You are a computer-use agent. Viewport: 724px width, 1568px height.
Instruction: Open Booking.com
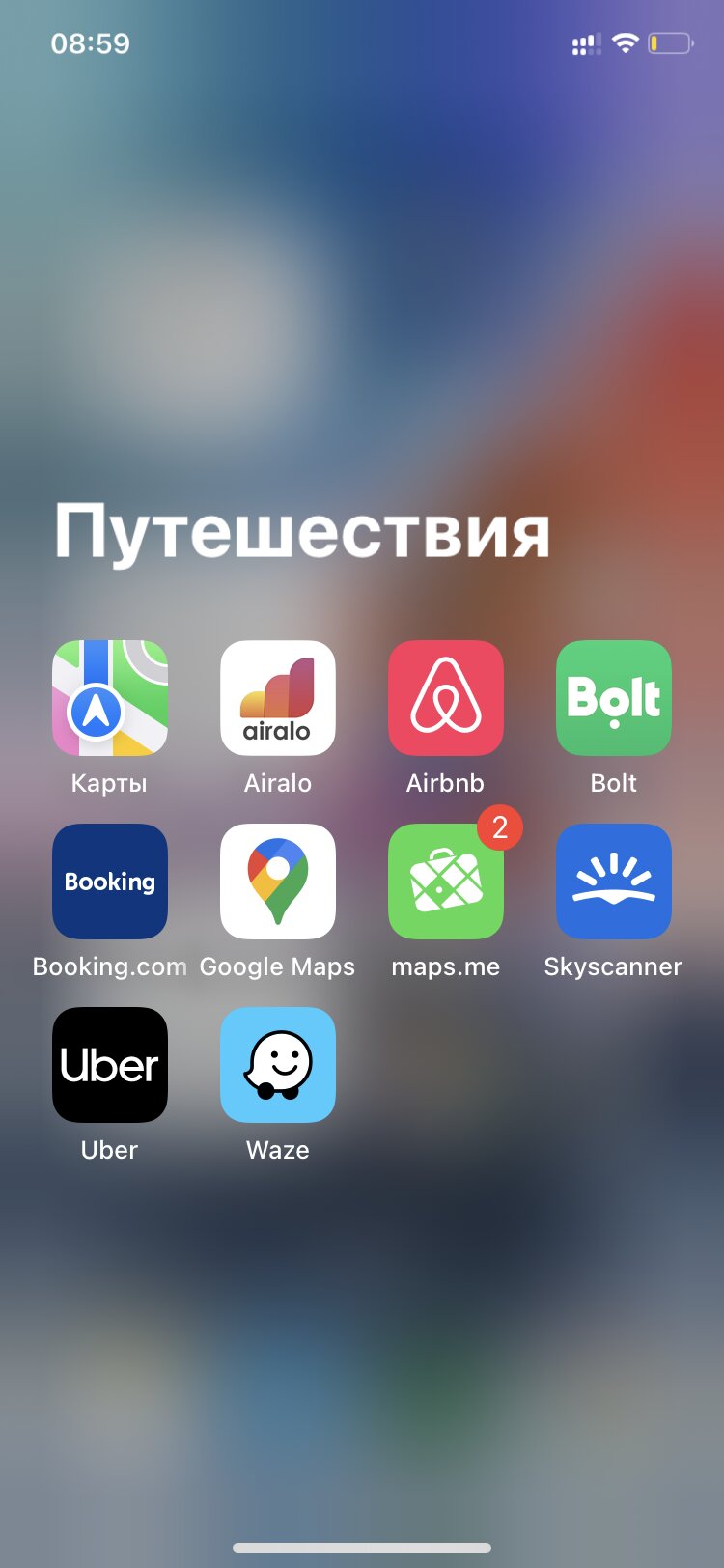pos(110,882)
